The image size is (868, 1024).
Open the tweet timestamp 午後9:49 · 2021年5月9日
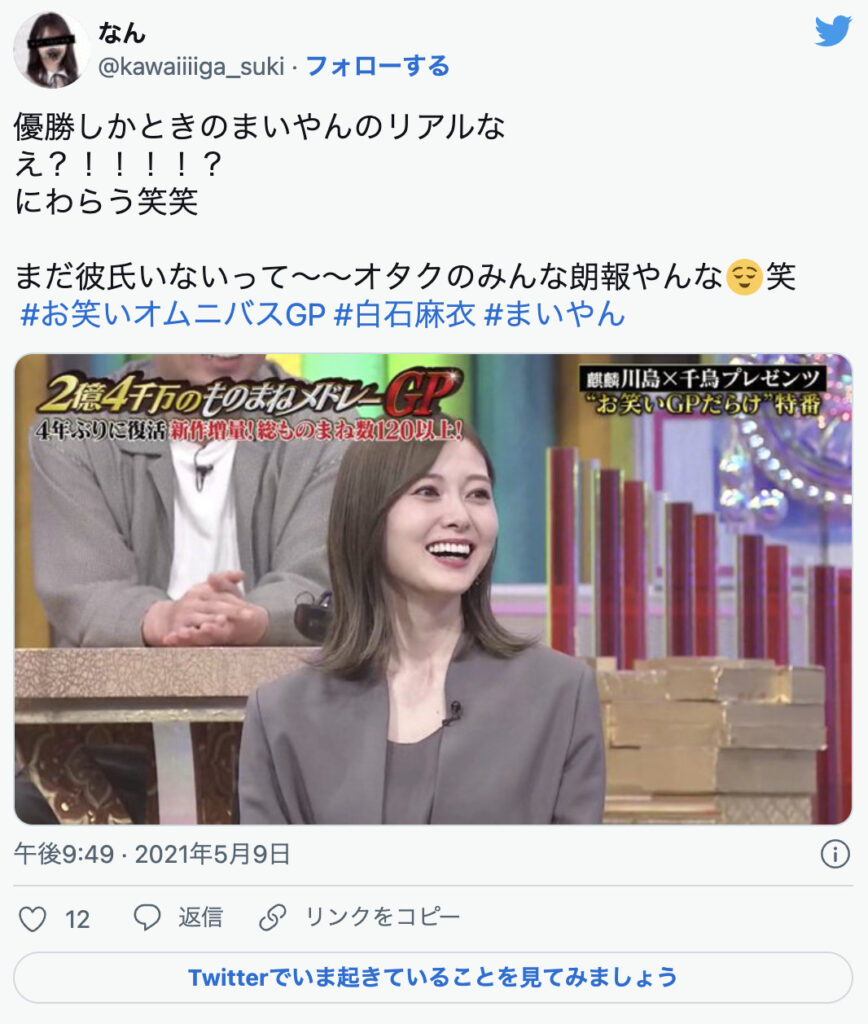click(x=152, y=854)
